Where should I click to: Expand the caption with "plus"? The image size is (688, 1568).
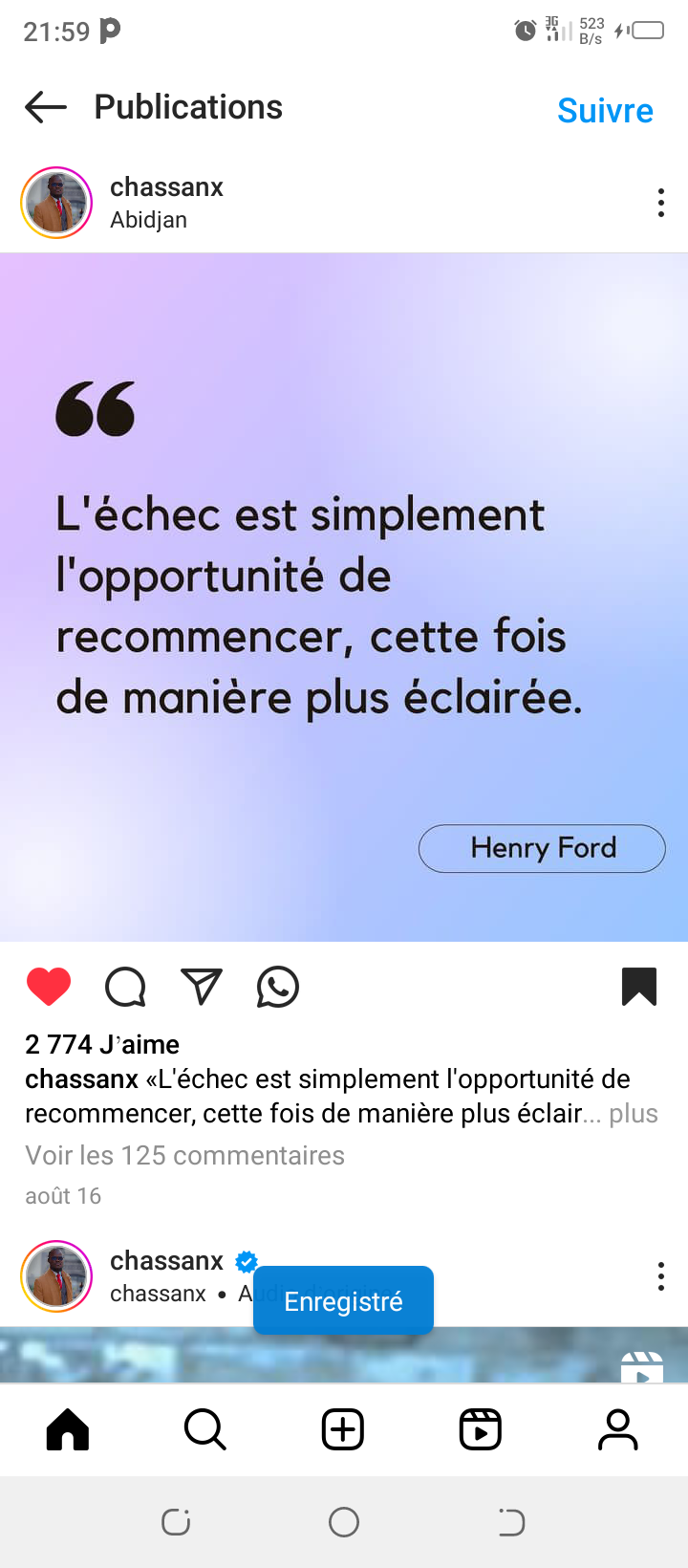click(x=634, y=1114)
